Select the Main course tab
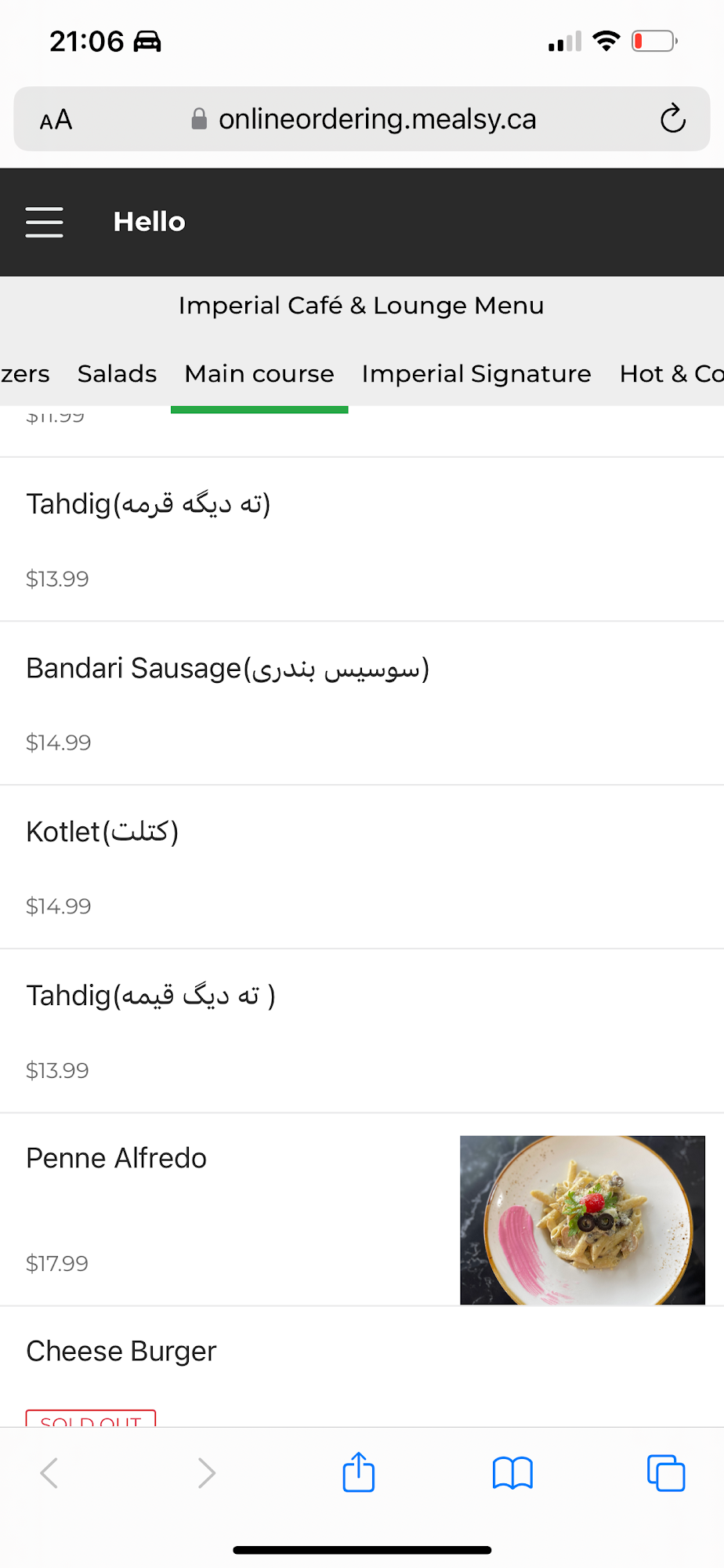The image size is (724, 1568). (259, 374)
